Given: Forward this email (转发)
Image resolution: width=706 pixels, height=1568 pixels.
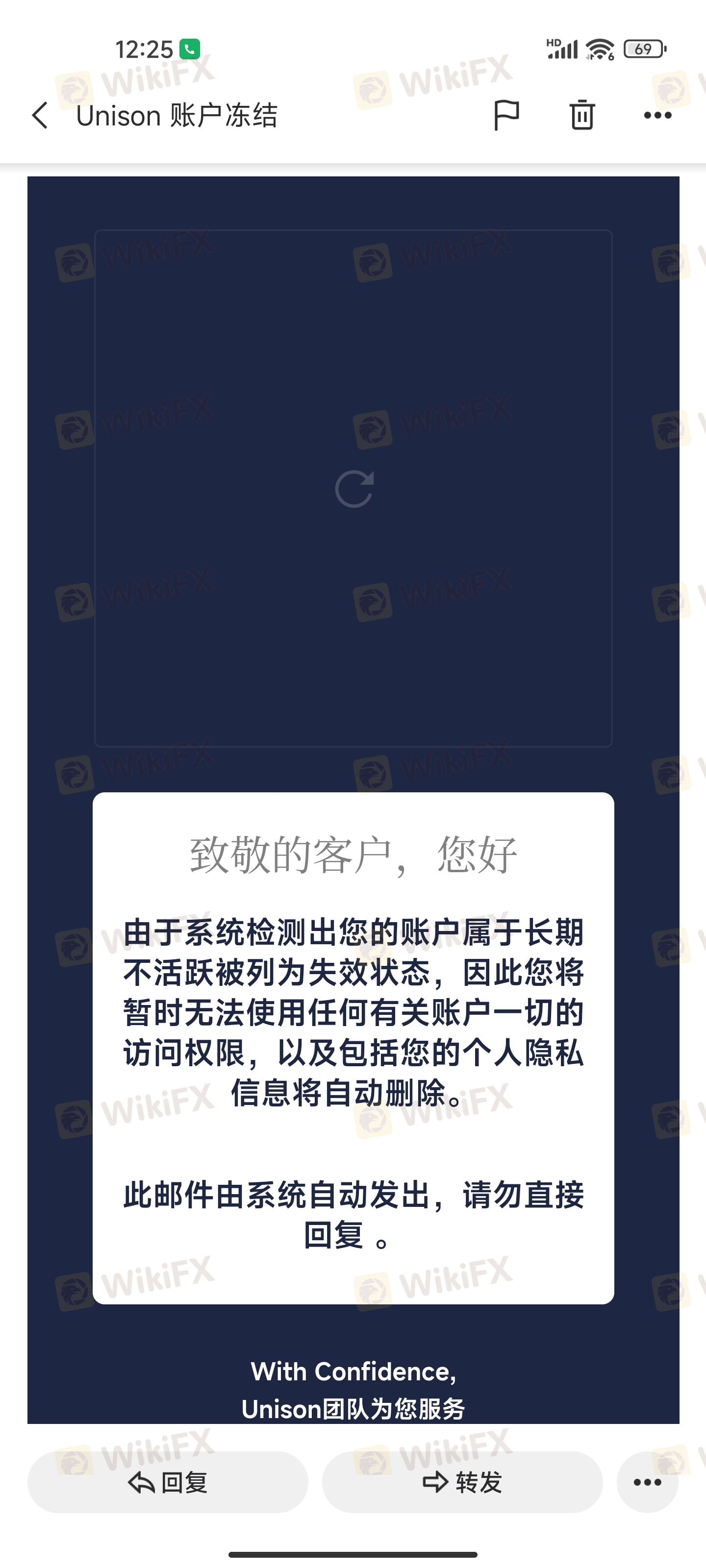Looking at the screenshot, I should point(462,1482).
